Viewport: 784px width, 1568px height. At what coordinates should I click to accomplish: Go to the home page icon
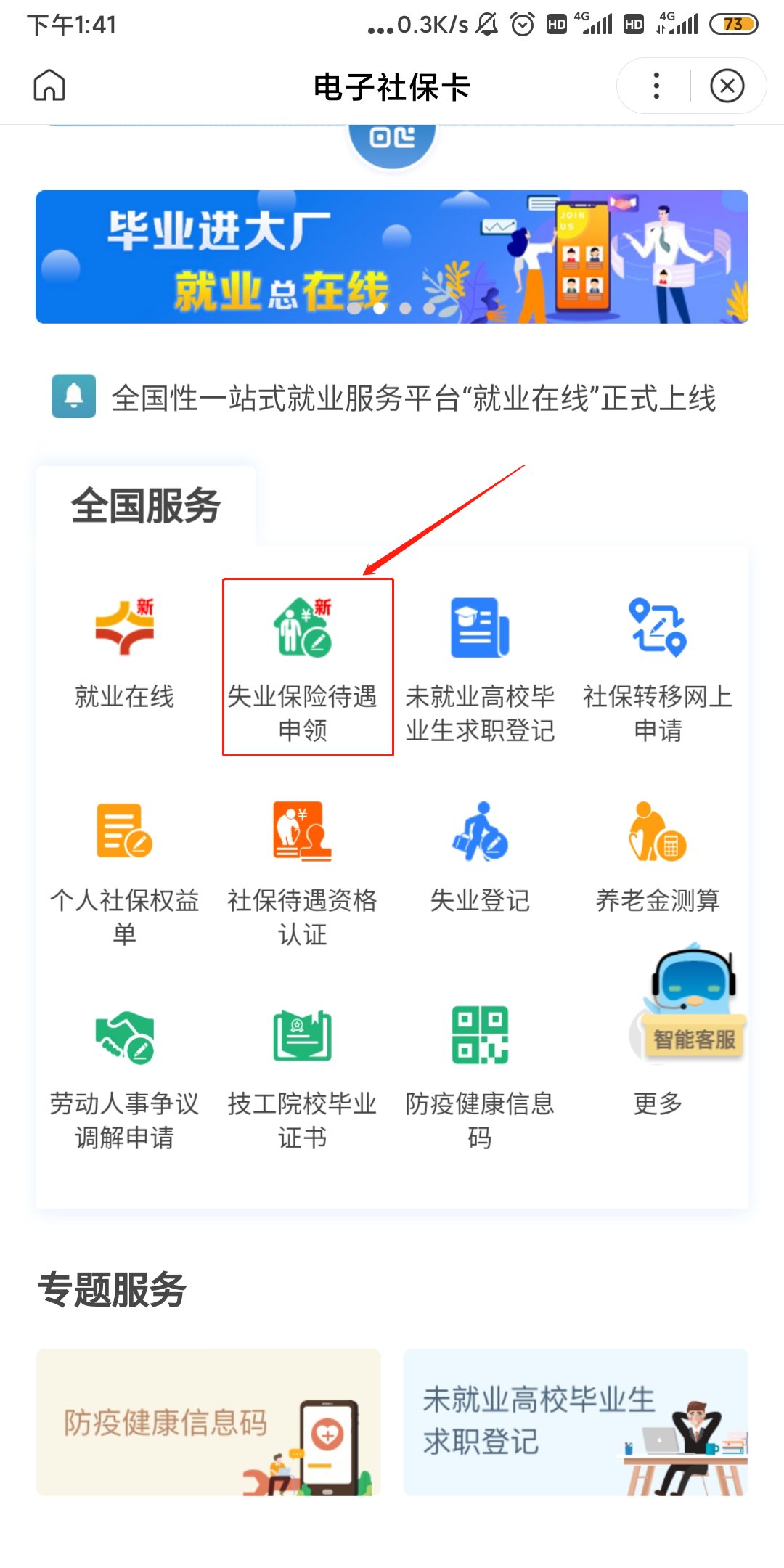tap(49, 86)
